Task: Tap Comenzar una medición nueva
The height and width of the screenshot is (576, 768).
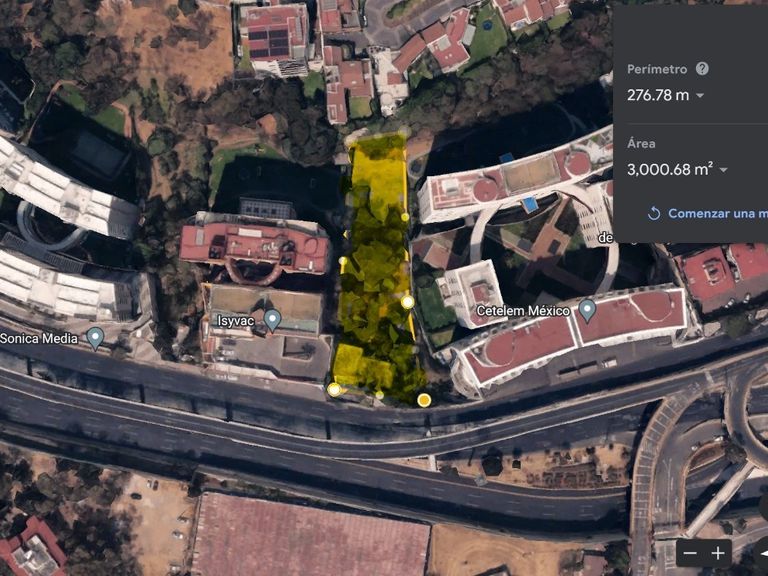Action: [x=705, y=213]
